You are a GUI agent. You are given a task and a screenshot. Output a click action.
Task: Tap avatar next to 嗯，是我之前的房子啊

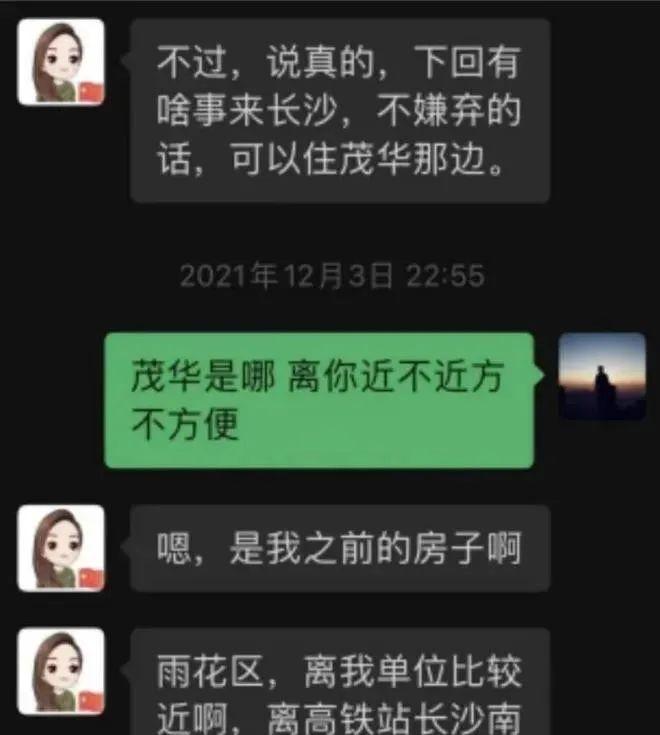[x=61, y=548]
